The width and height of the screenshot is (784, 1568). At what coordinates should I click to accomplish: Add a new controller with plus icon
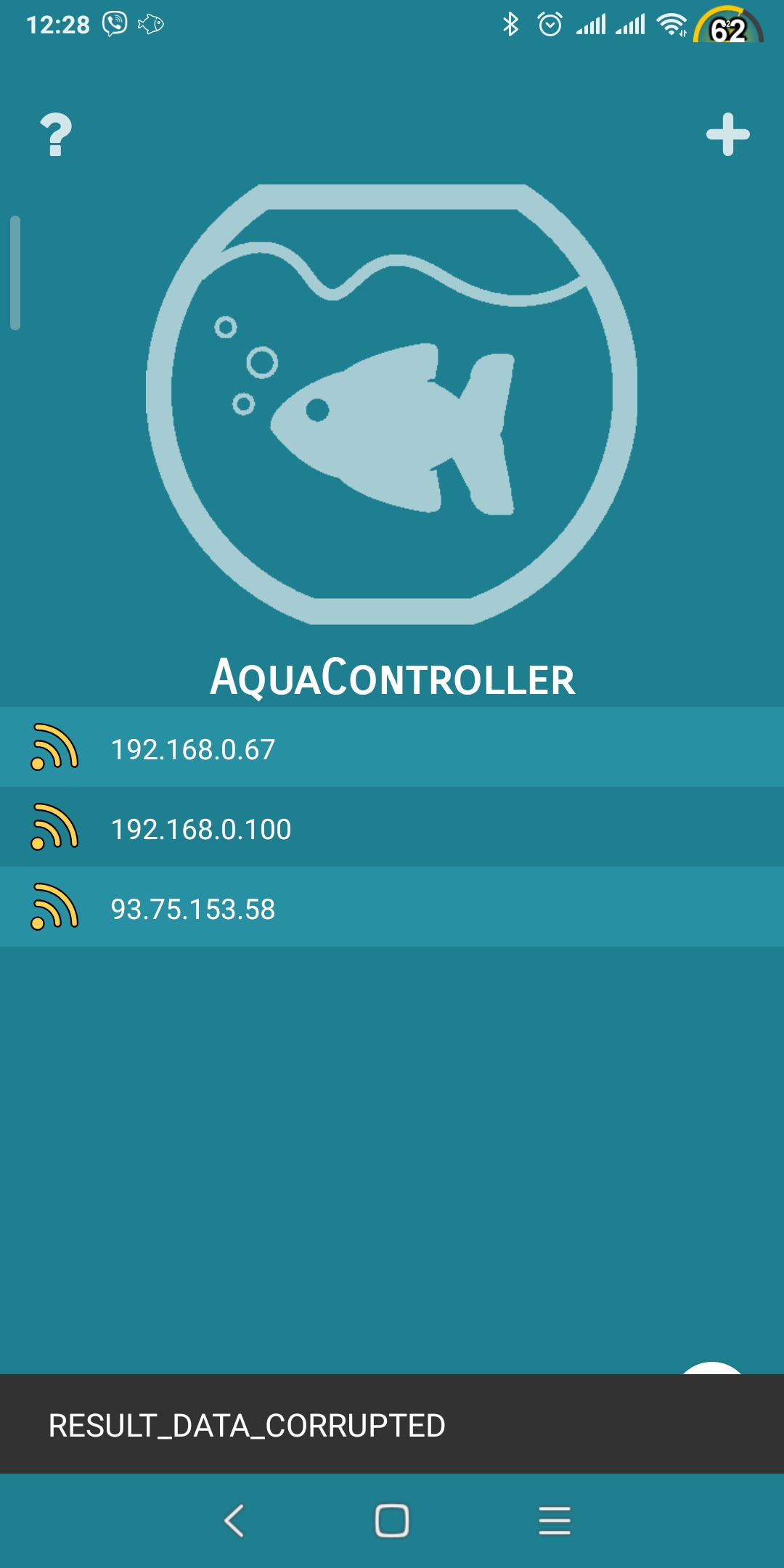[x=727, y=135]
